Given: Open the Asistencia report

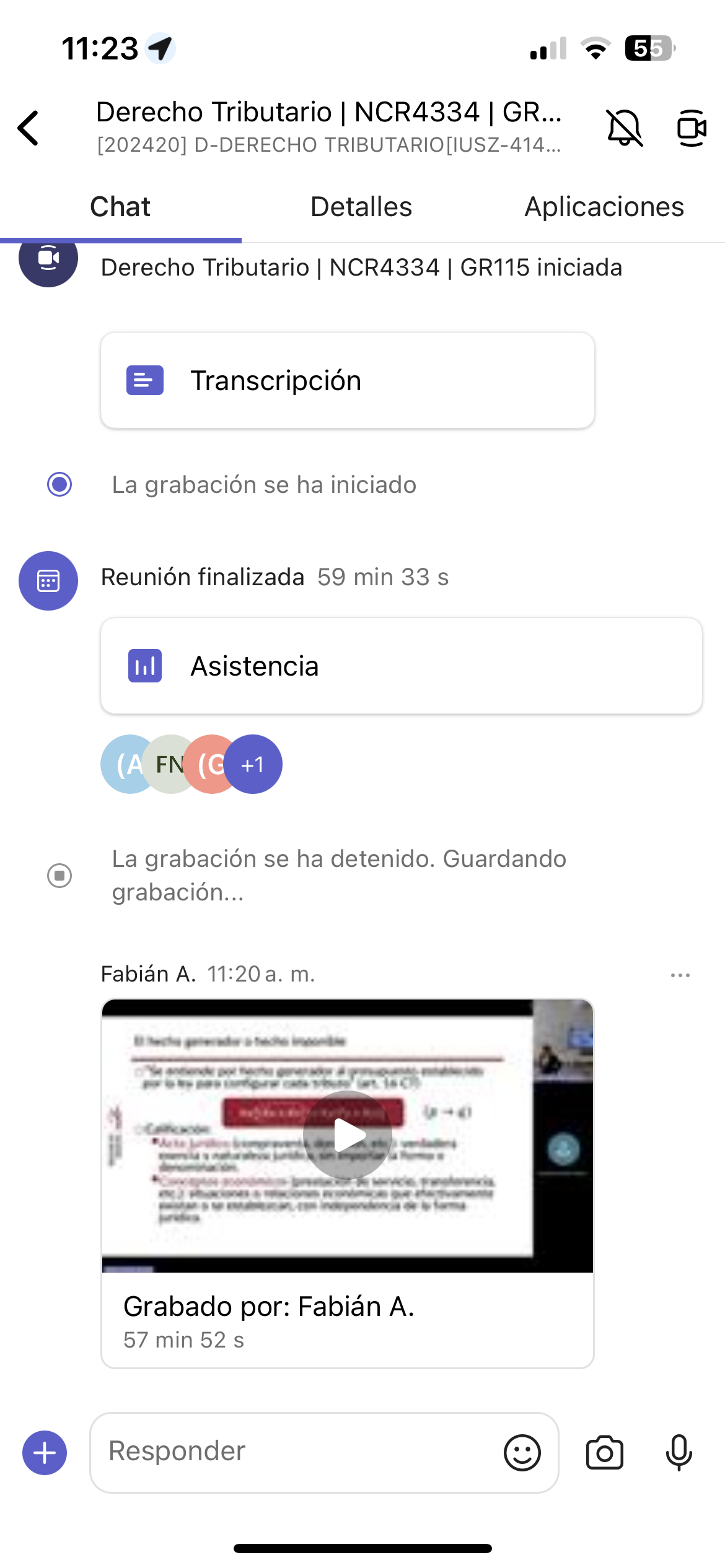Looking at the screenshot, I should pyautogui.click(x=401, y=666).
